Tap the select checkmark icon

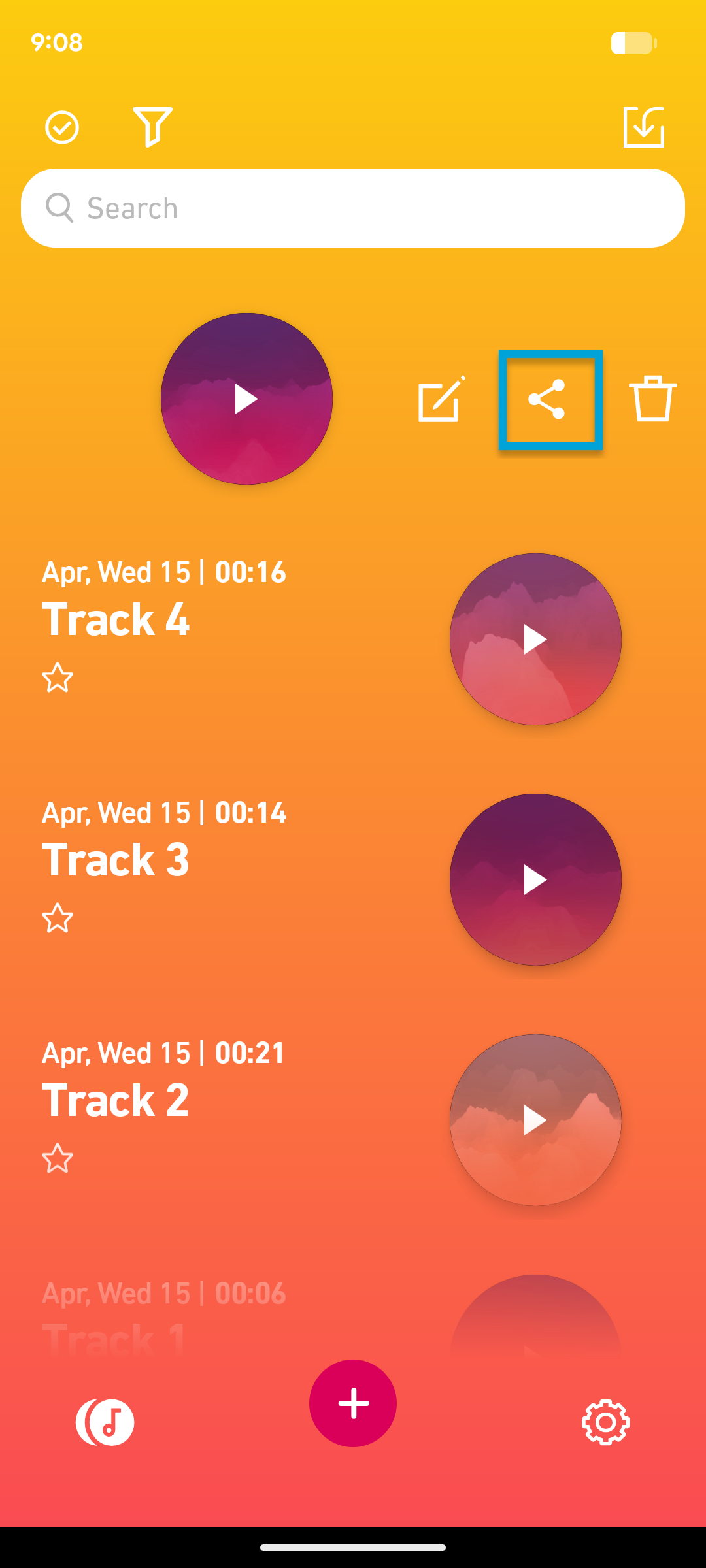tap(62, 127)
